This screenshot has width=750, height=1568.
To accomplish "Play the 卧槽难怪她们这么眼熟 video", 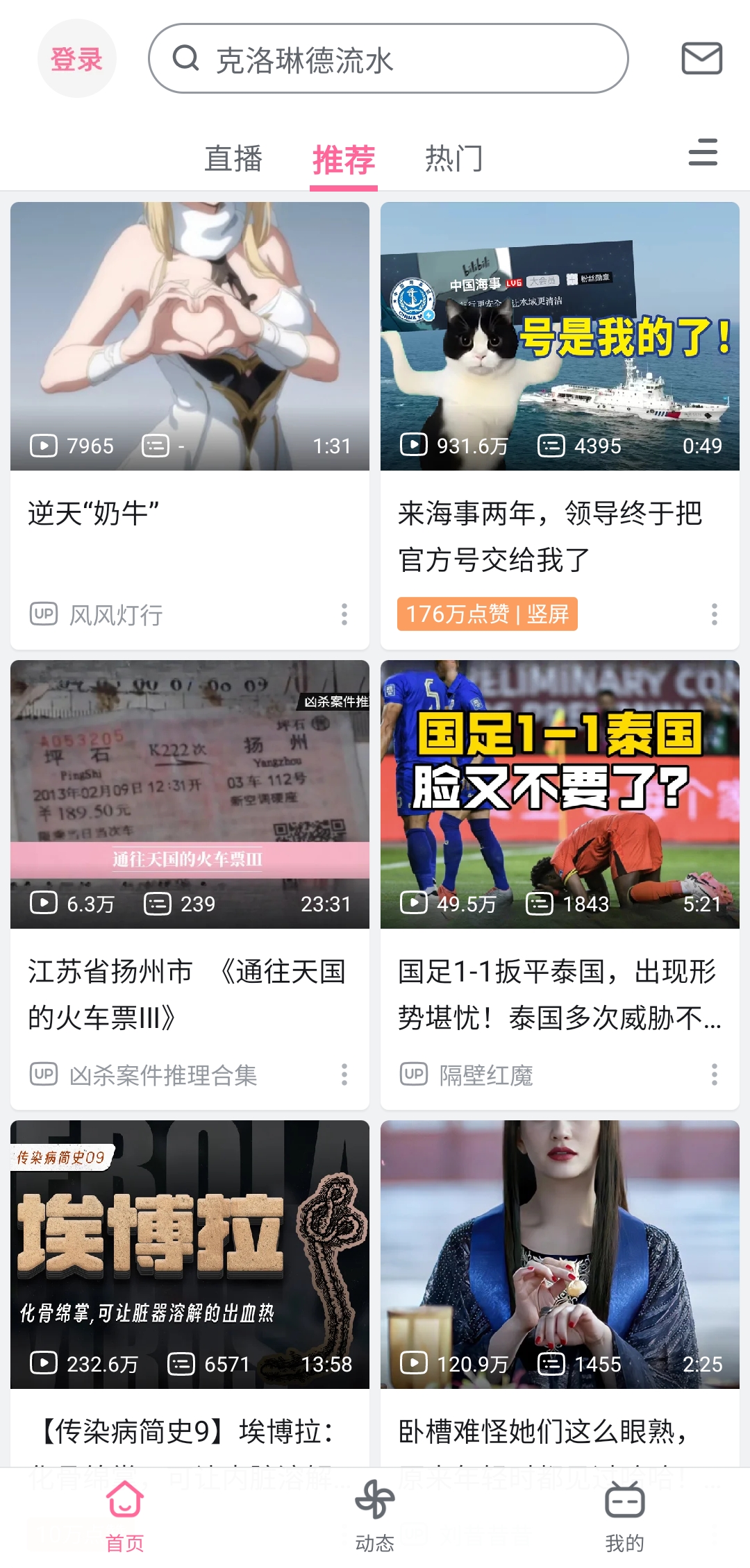I will pyautogui.click(x=560, y=1254).
